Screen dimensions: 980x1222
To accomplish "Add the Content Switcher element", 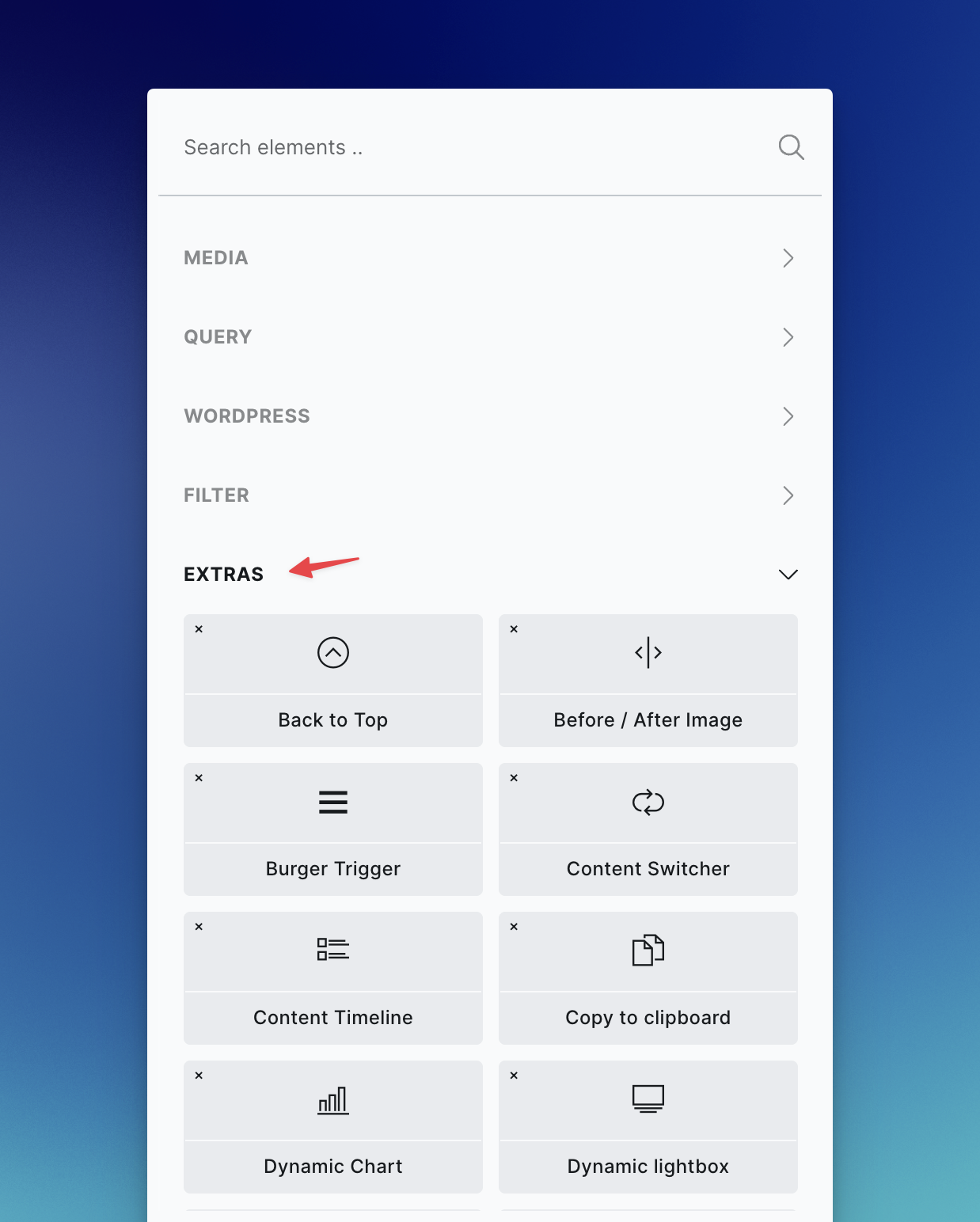I will click(648, 829).
